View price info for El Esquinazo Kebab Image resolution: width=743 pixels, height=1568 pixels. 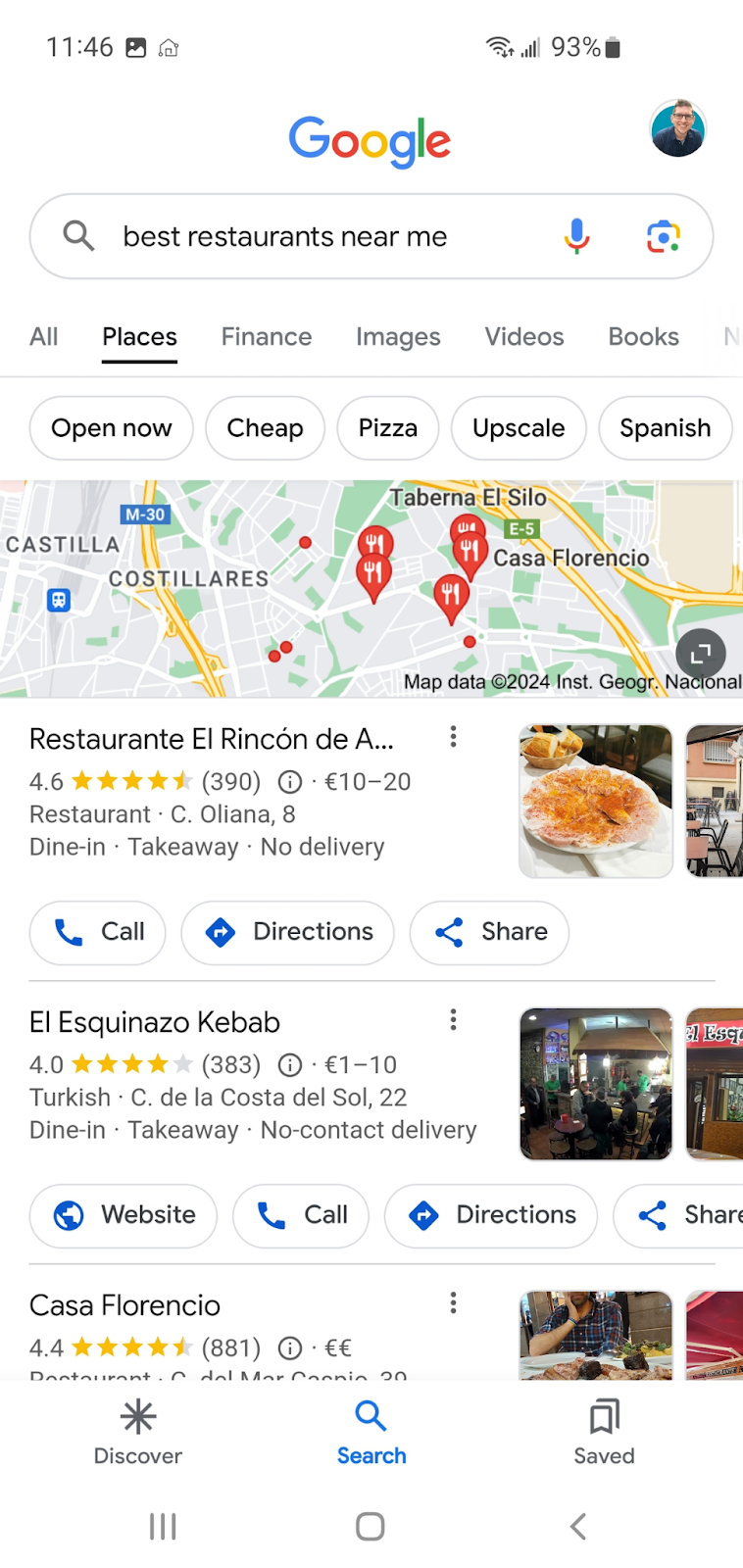pyautogui.click(x=289, y=1064)
